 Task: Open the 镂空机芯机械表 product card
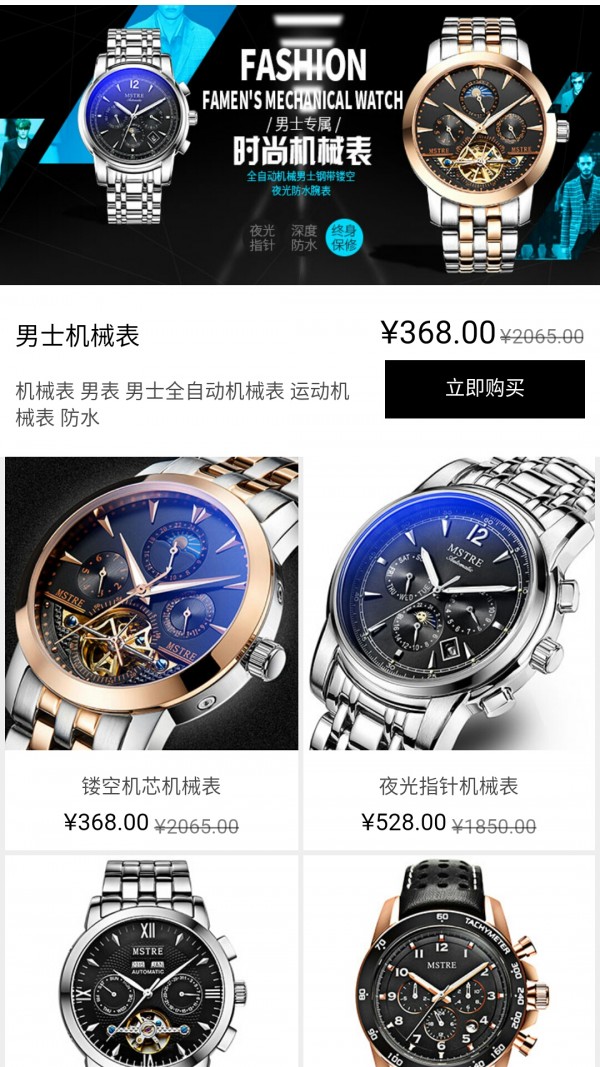pos(152,620)
